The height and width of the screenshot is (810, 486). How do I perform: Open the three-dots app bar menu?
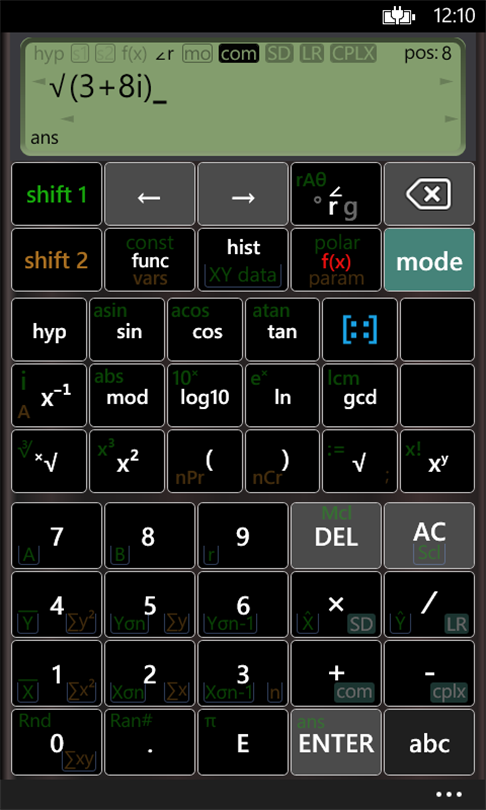448,795
